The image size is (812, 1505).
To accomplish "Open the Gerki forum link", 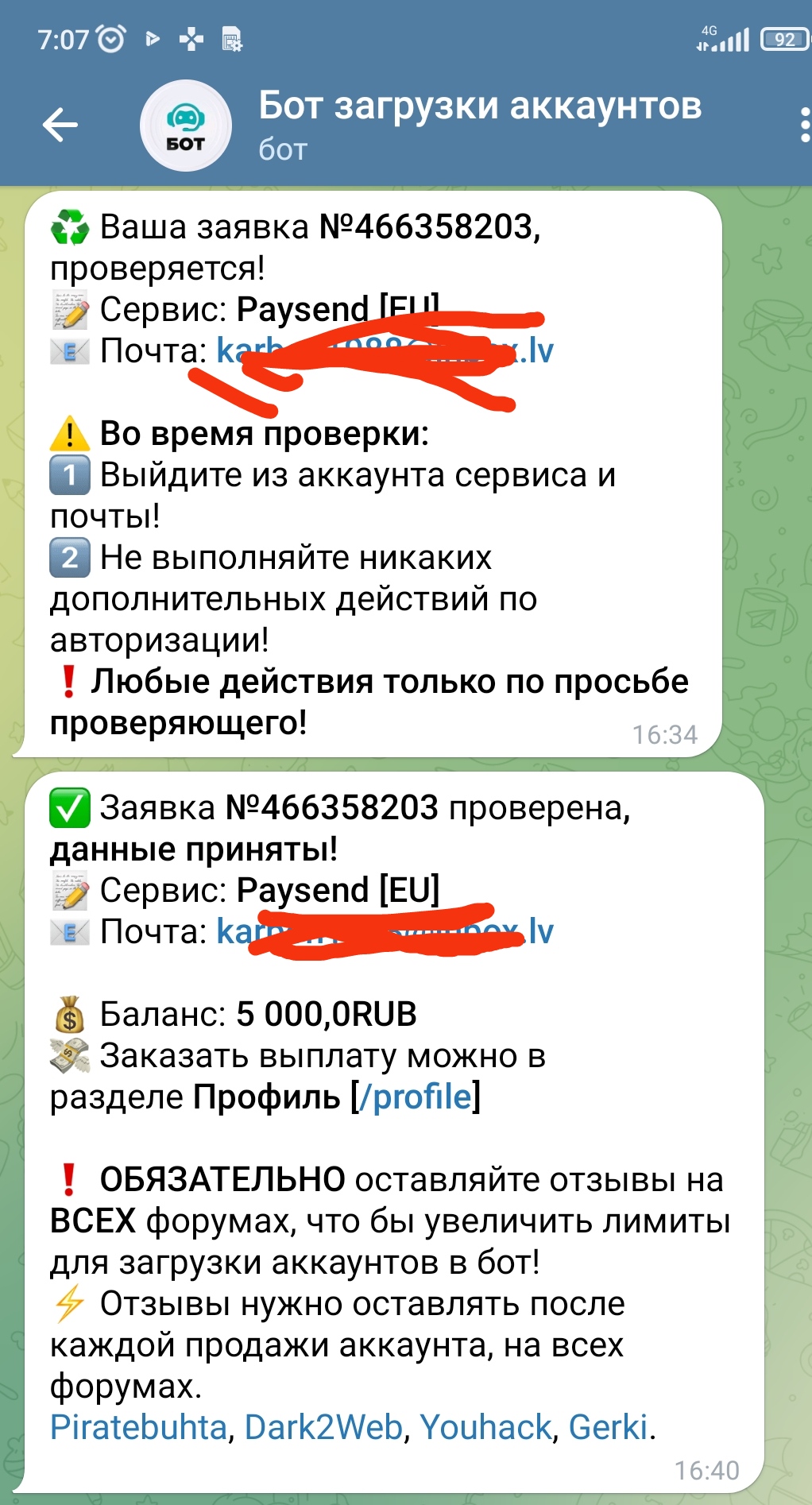I will [609, 1427].
